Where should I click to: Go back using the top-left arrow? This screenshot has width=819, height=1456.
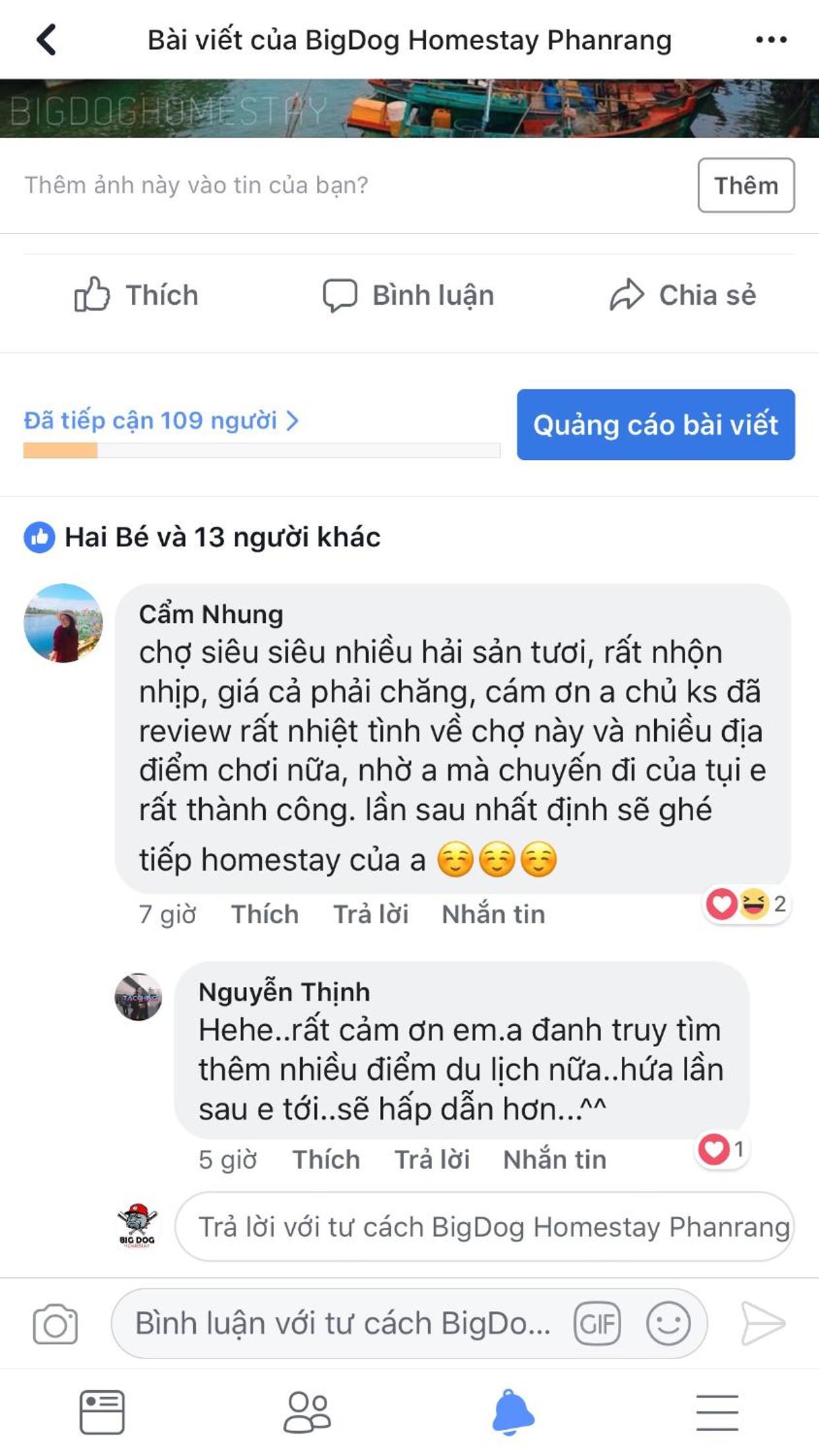[46, 40]
